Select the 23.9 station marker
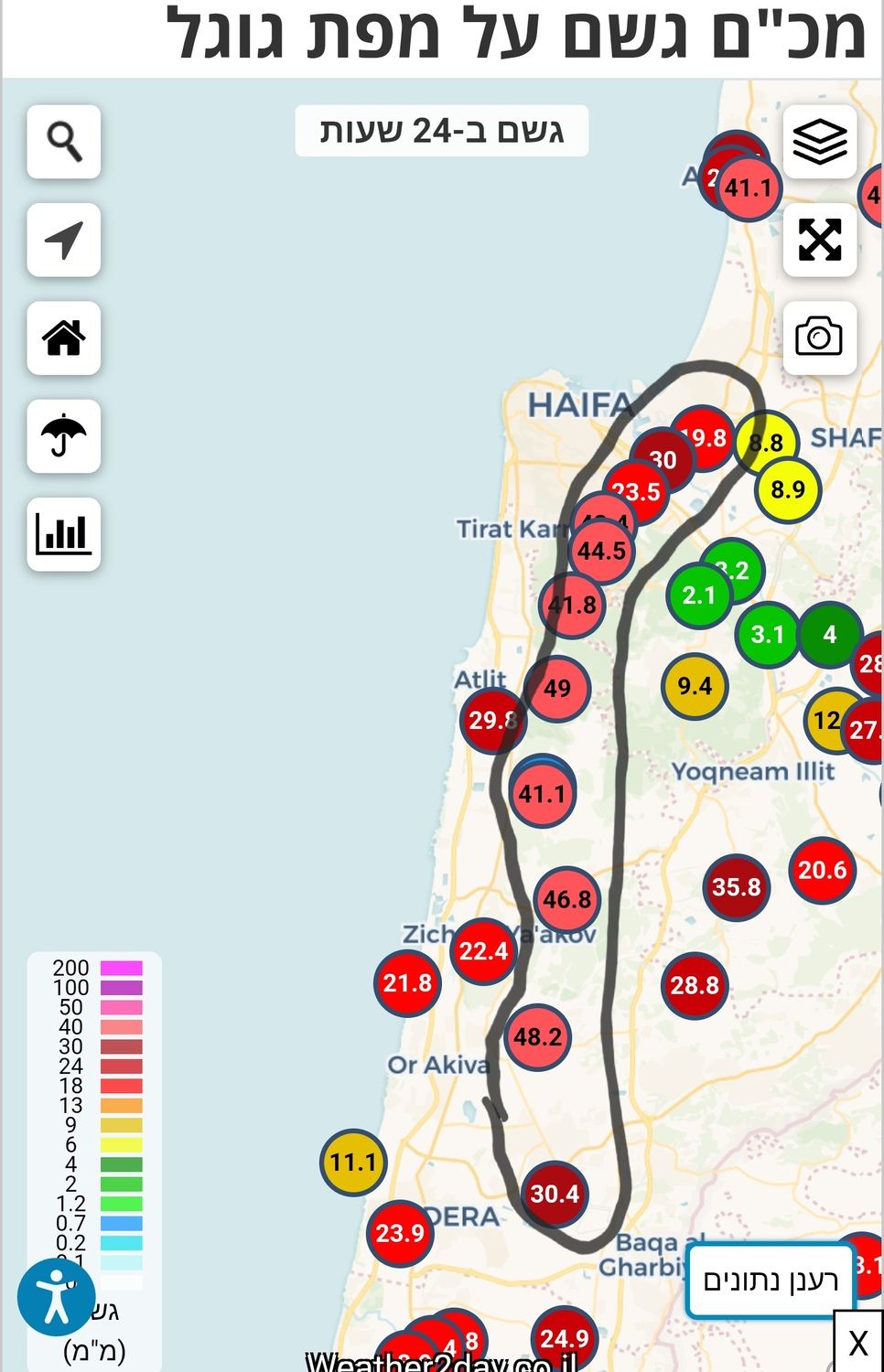This screenshot has height=1372, width=884. pos(400,1233)
